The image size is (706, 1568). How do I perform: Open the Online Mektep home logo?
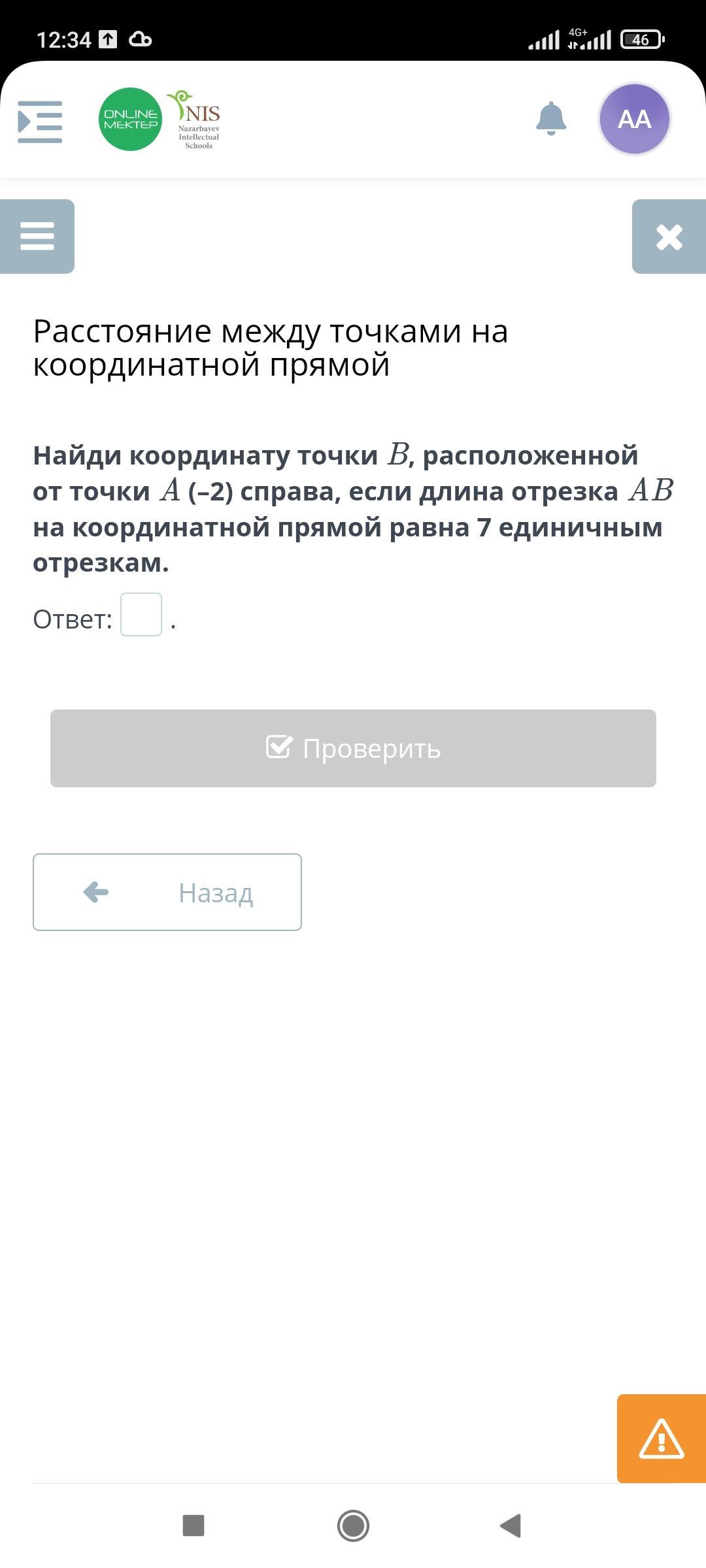[x=130, y=119]
